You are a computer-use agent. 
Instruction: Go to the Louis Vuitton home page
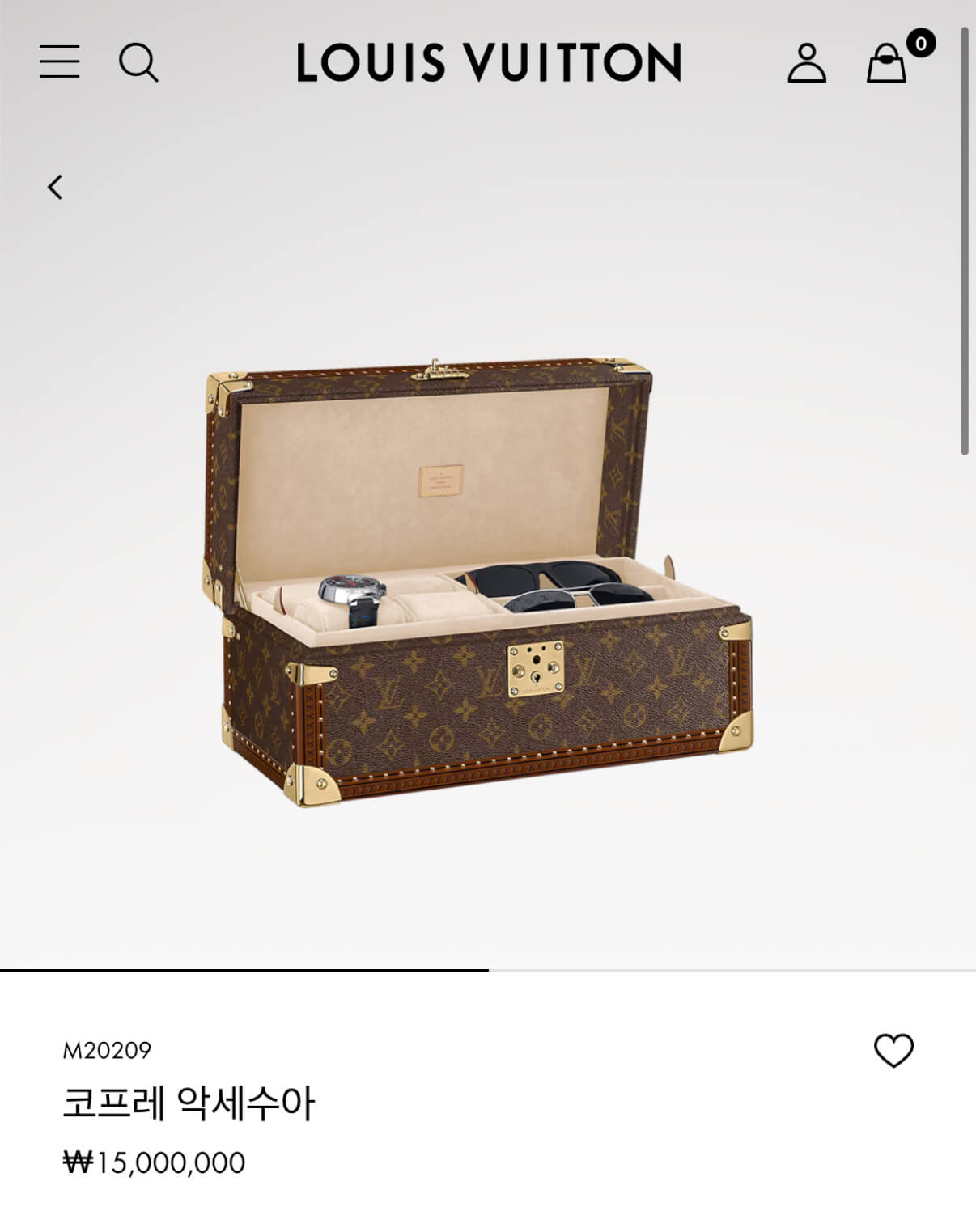(x=488, y=63)
